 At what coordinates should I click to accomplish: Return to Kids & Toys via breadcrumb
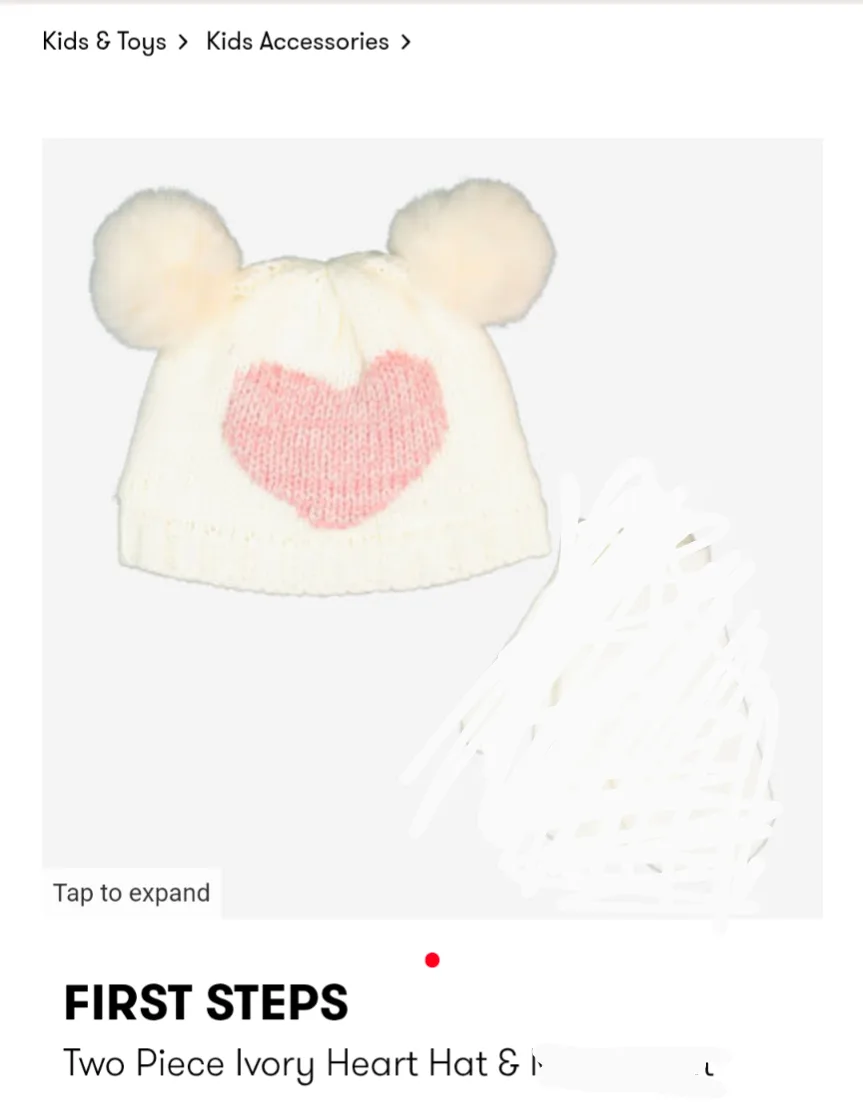(103, 42)
